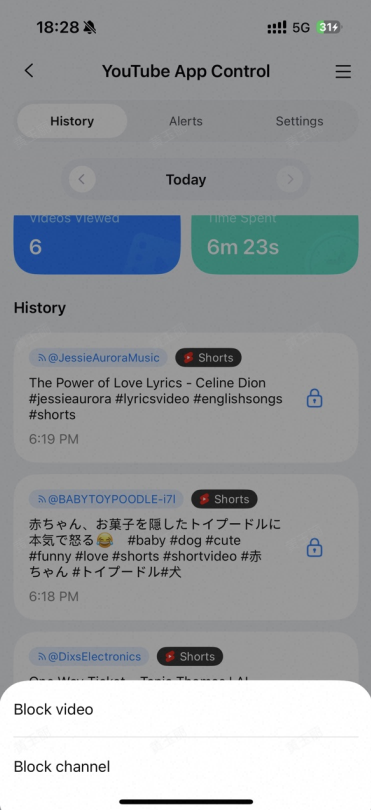The width and height of the screenshot is (371, 810).
Task: Switch to the Settings tab
Action: pos(299,121)
